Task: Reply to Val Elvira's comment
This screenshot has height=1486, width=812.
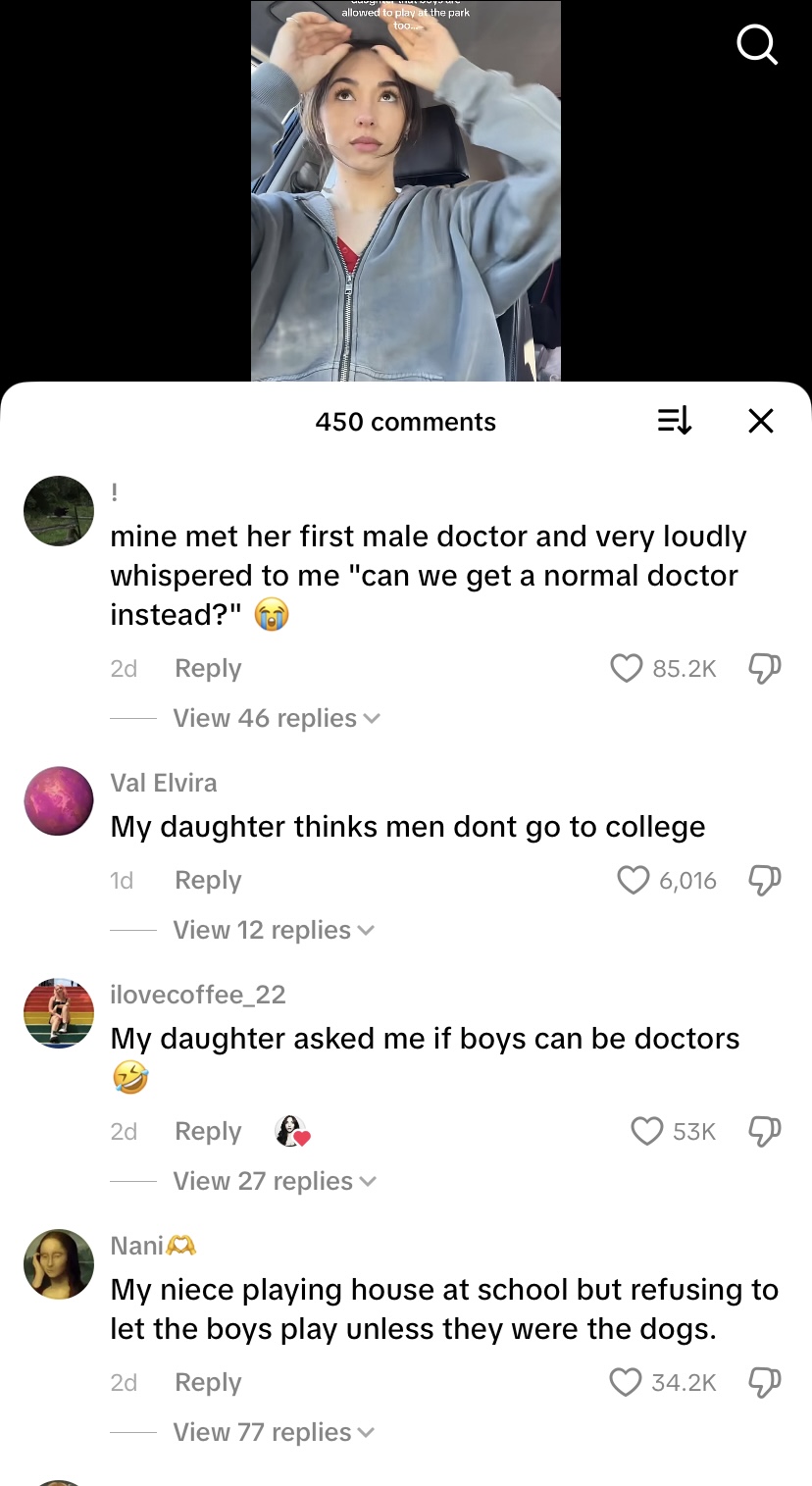Action: pyautogui.click(x=208, y=880)
